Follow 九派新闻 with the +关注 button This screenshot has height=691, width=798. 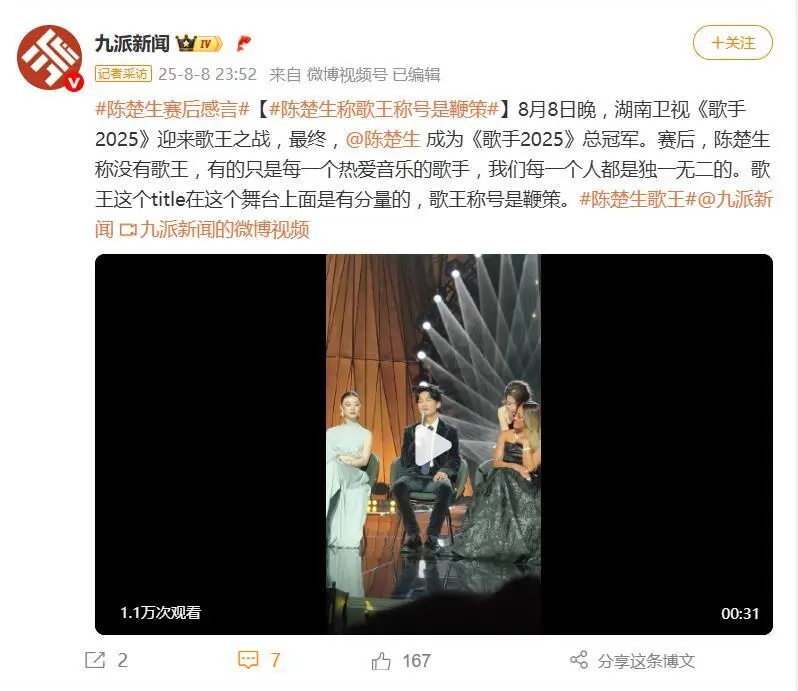[732, 43]
